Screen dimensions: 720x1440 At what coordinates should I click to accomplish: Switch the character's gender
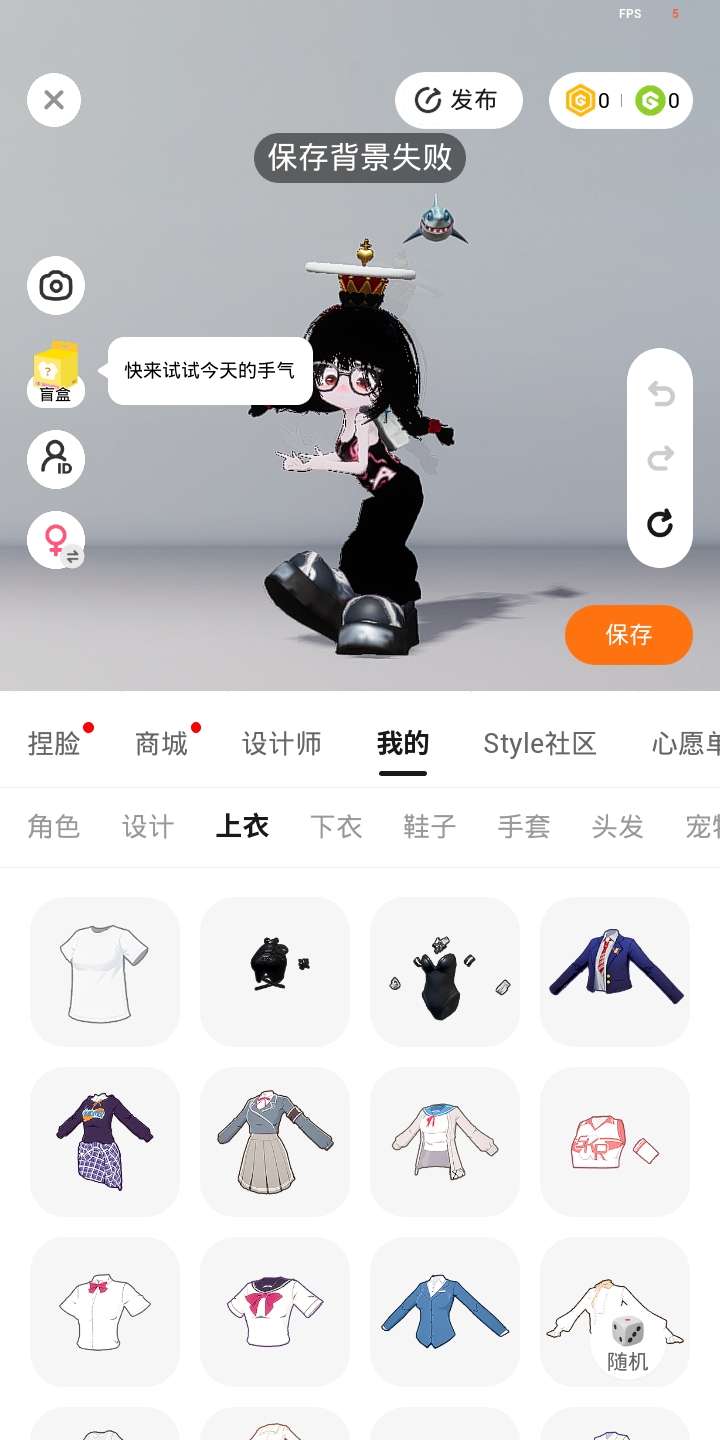click(56, 541)
